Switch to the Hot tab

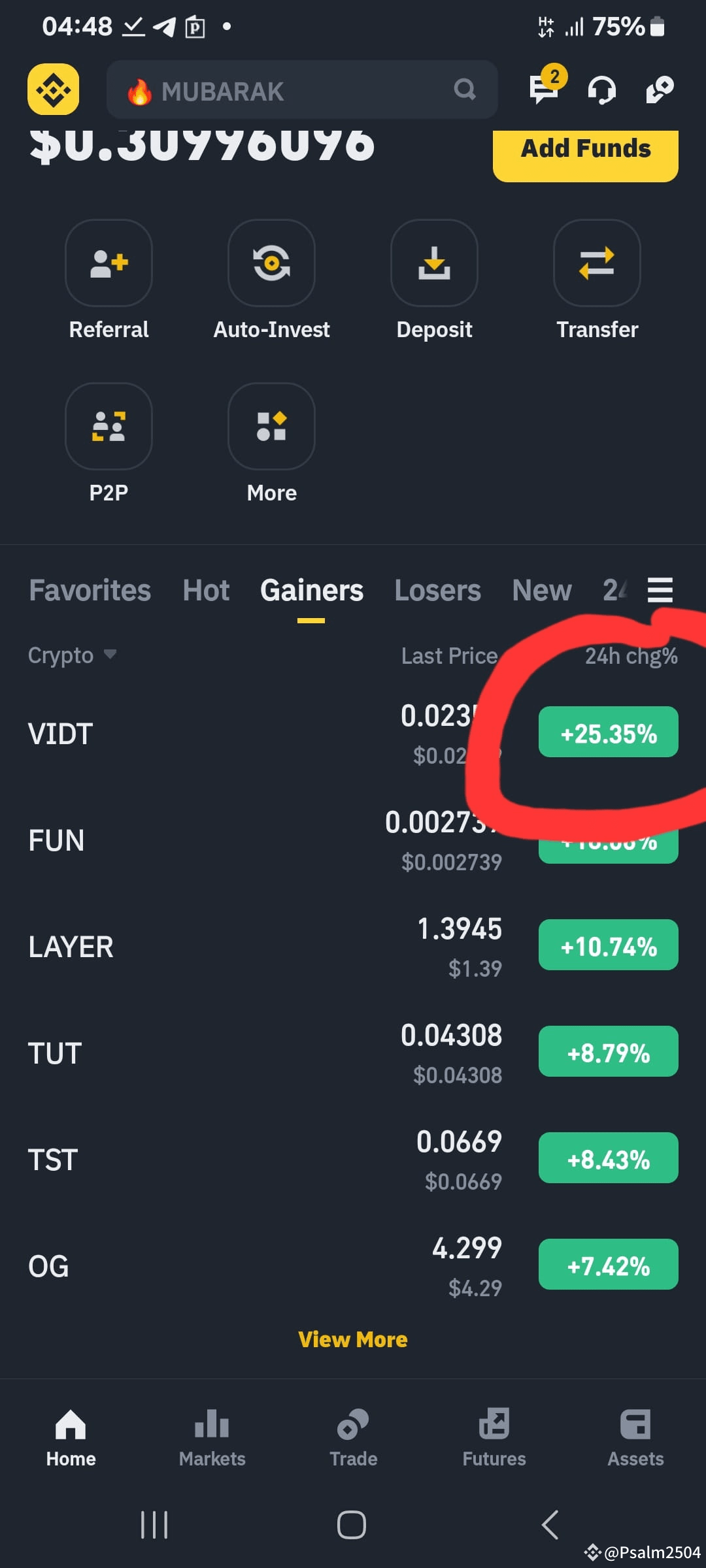(x=206, y=589)
